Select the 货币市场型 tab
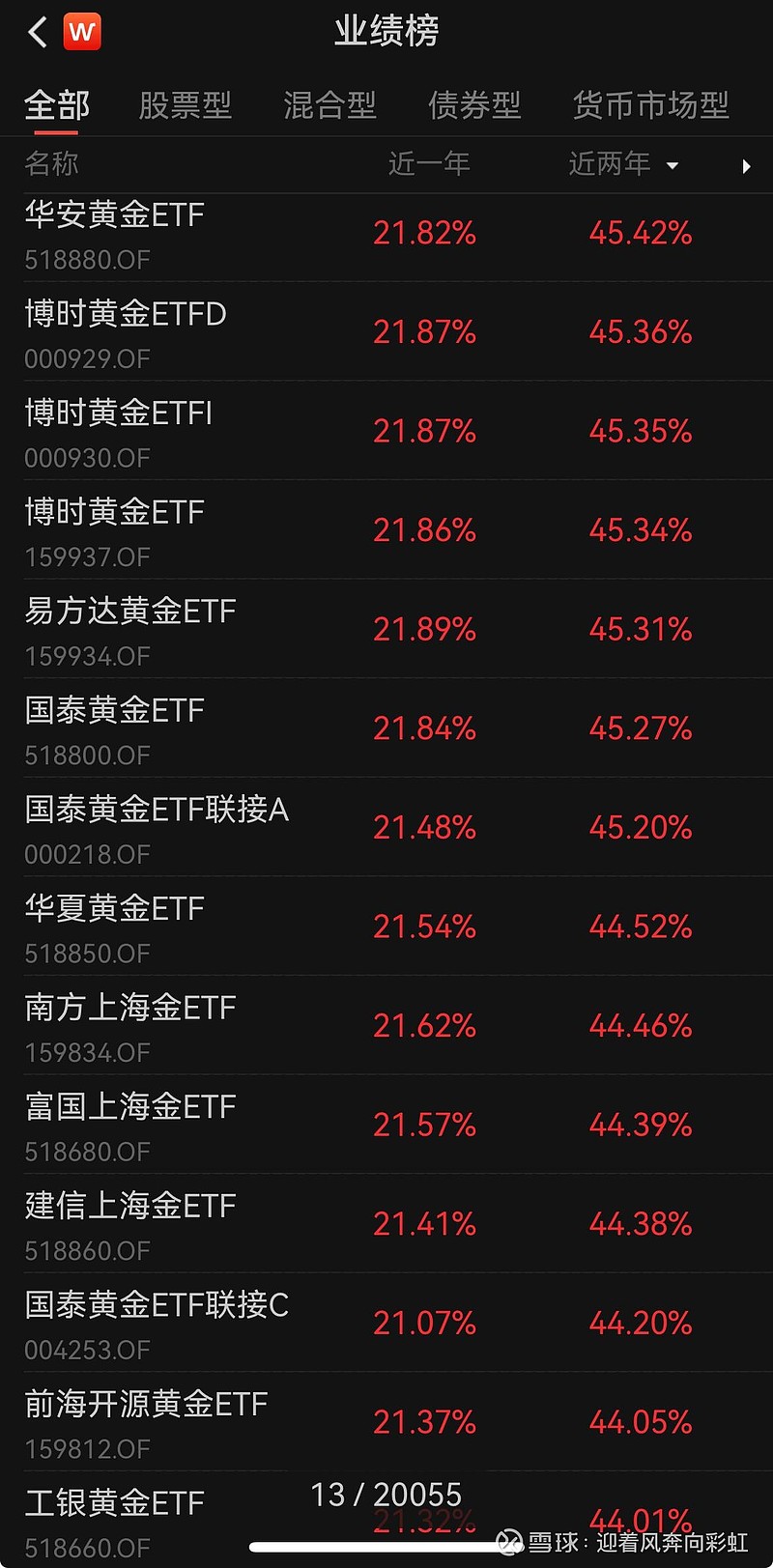773x1568 pixels. 650,104
